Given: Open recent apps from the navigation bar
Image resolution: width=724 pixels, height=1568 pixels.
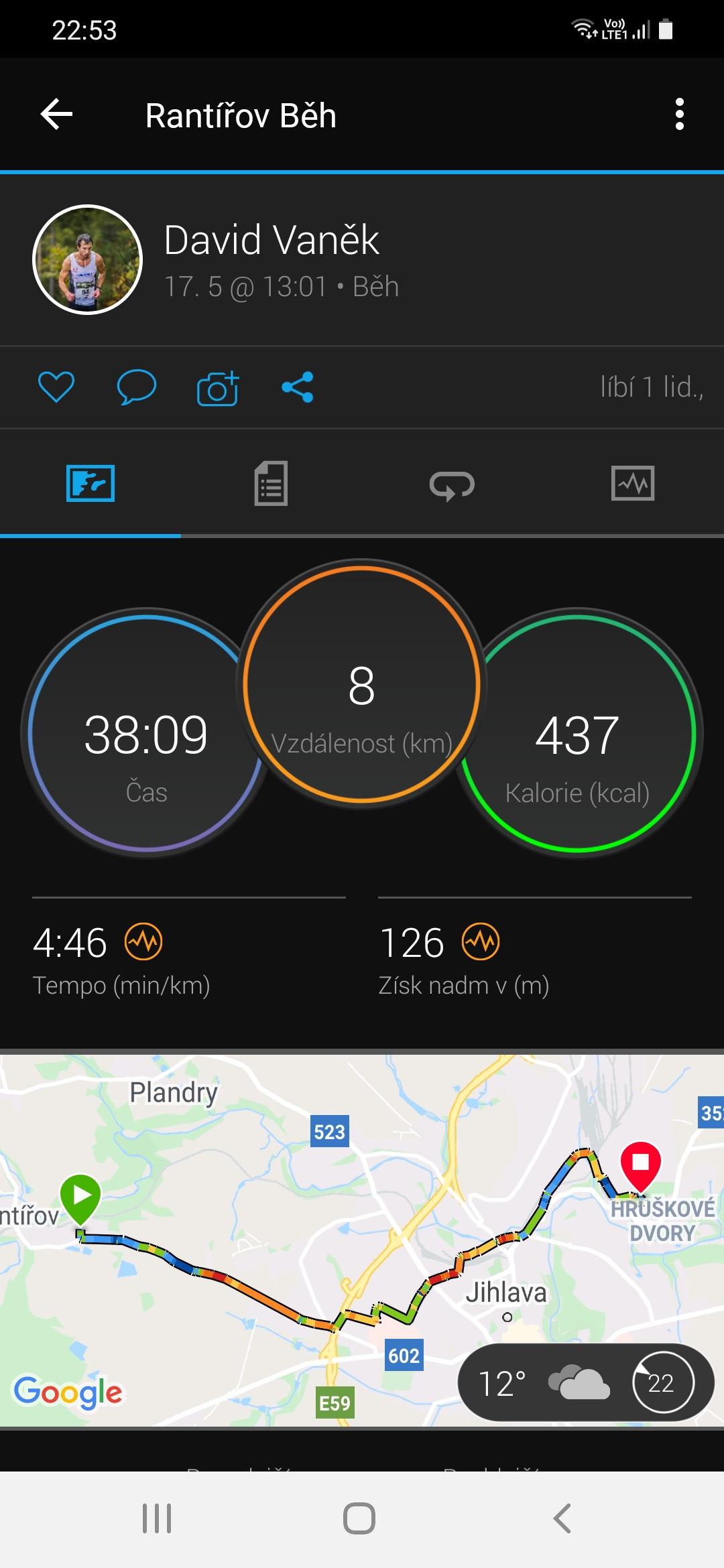Looking at the screenshot, I should click(157, 1518).
